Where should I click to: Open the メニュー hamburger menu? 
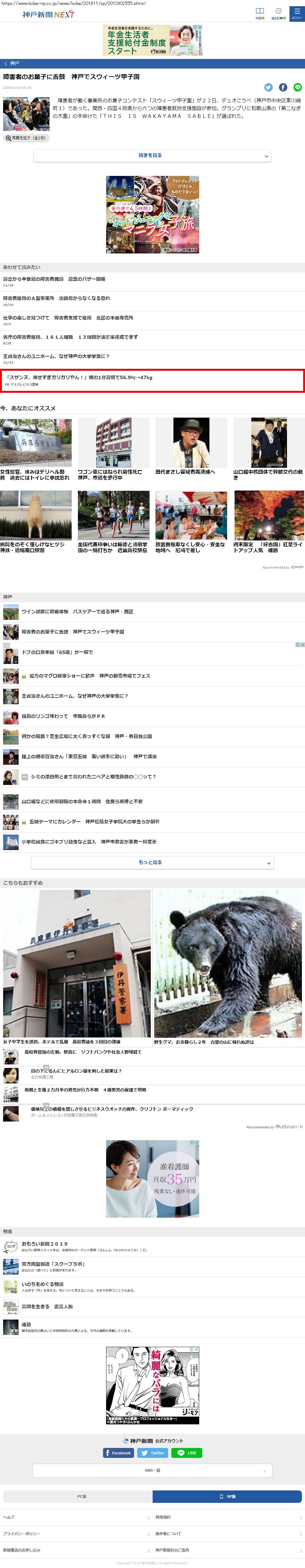(297, 12)
